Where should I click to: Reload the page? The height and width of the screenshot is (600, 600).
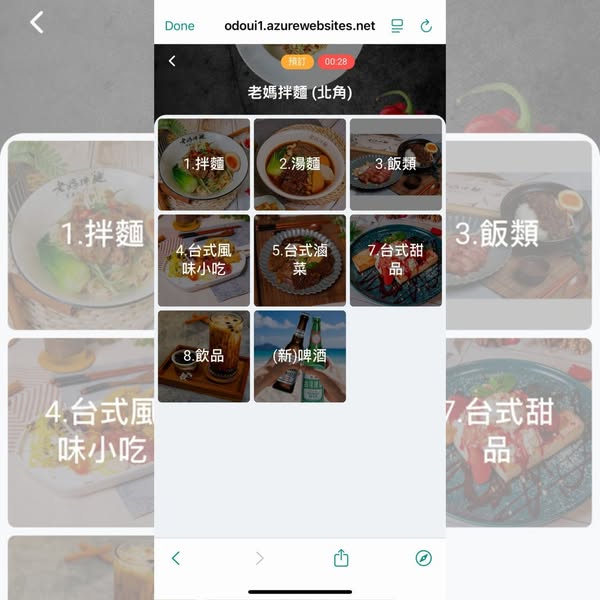[426, 26]
